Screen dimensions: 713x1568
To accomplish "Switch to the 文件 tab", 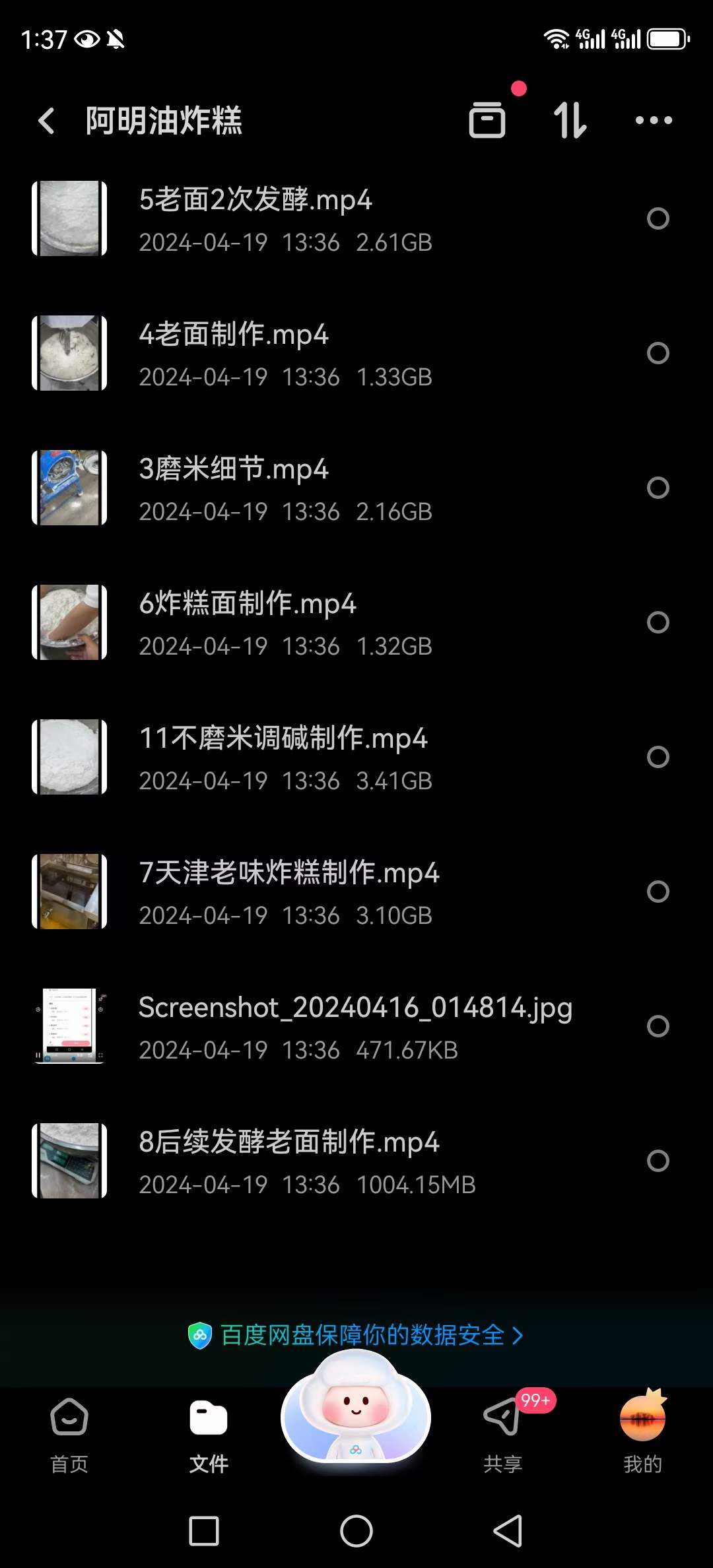I will 209,1422.
